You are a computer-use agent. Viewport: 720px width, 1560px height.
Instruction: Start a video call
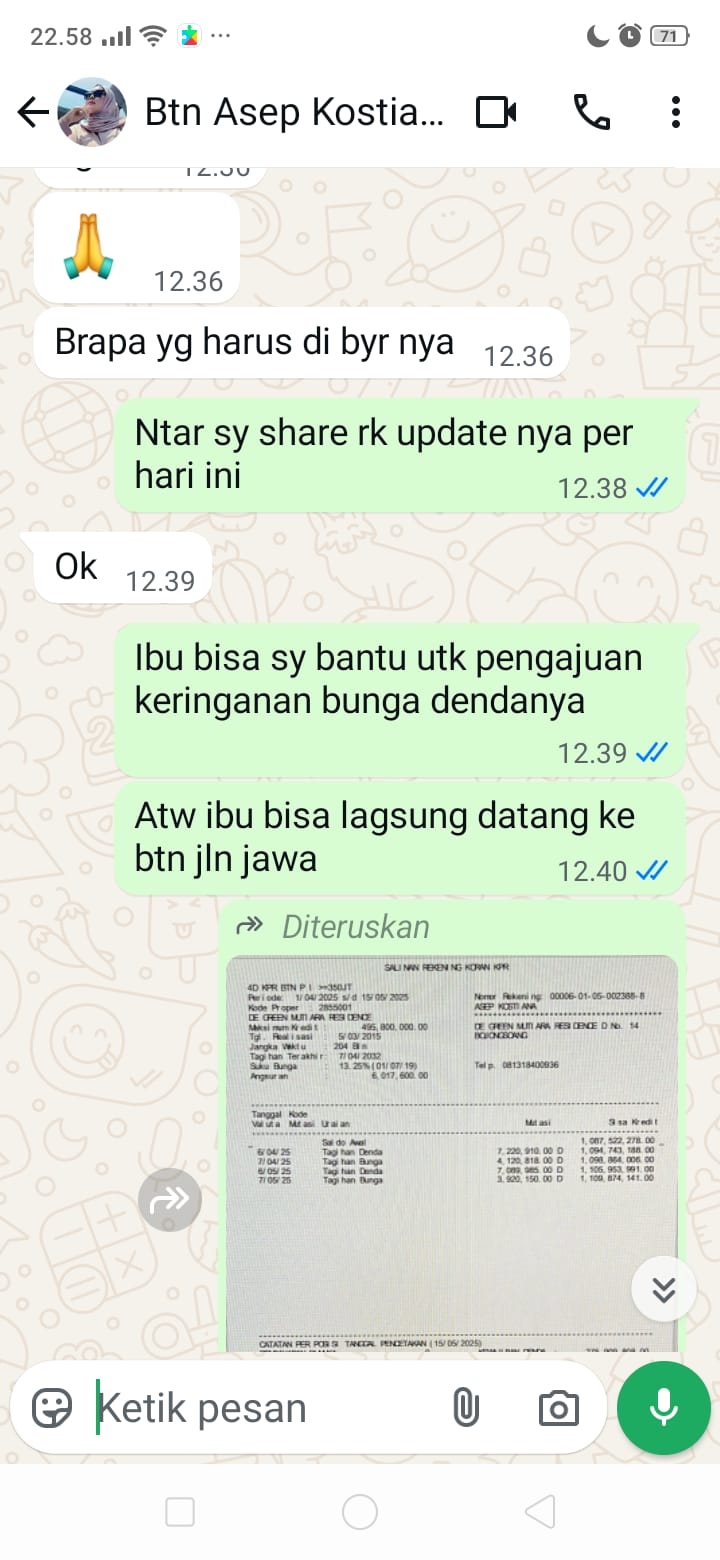click(496, 112)
